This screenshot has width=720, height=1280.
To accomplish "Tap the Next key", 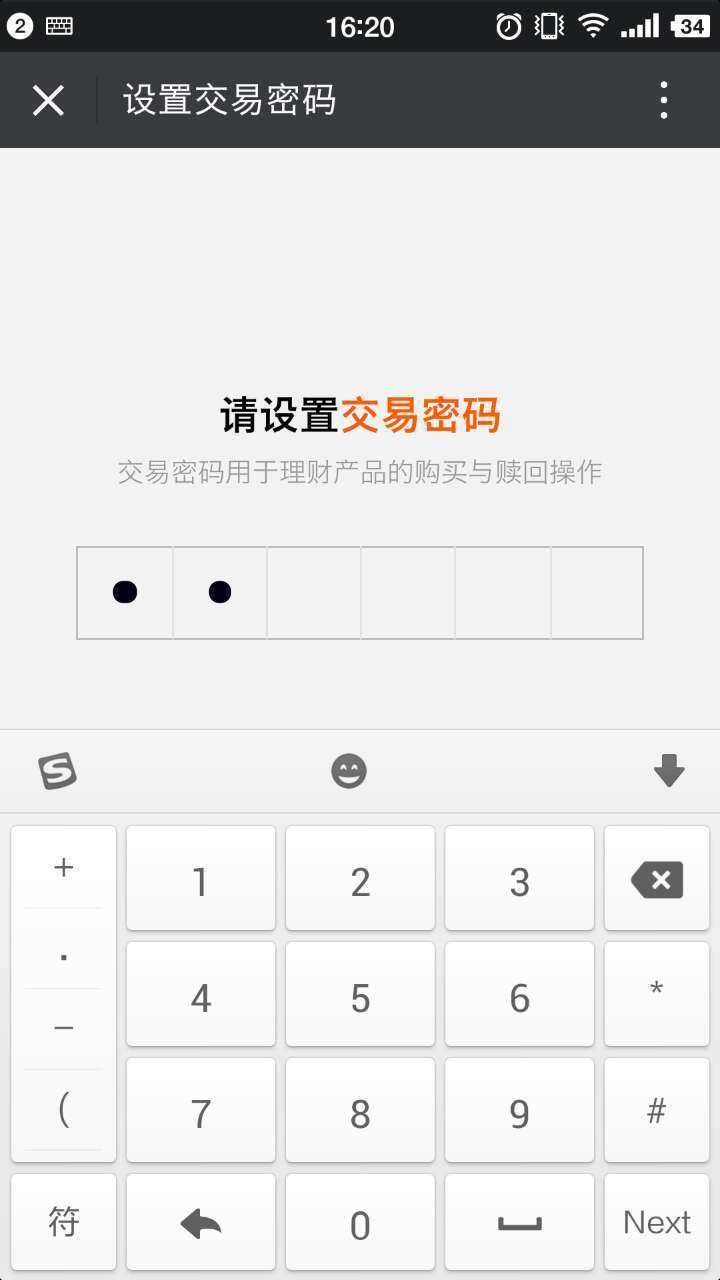I will (x=657, y=1222).
